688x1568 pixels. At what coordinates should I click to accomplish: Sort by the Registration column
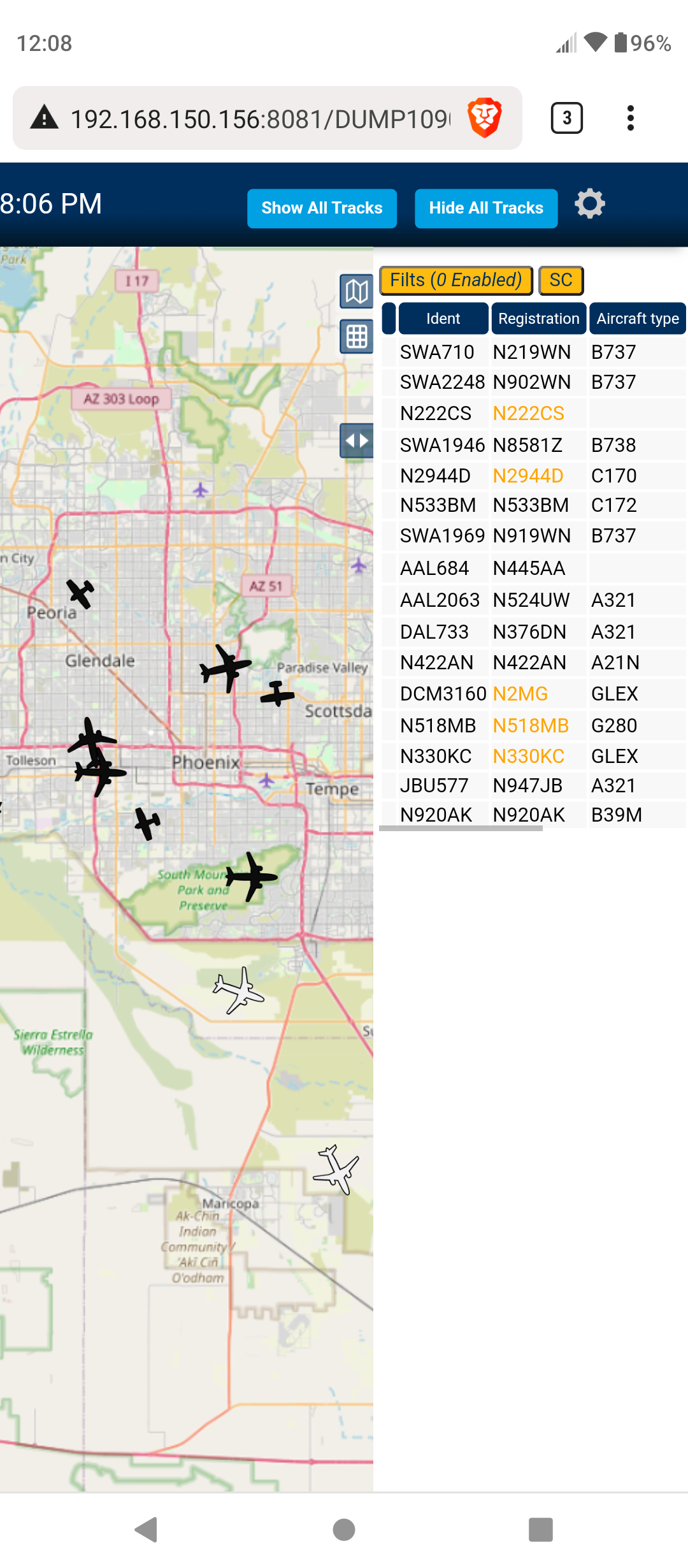[538, 319]
